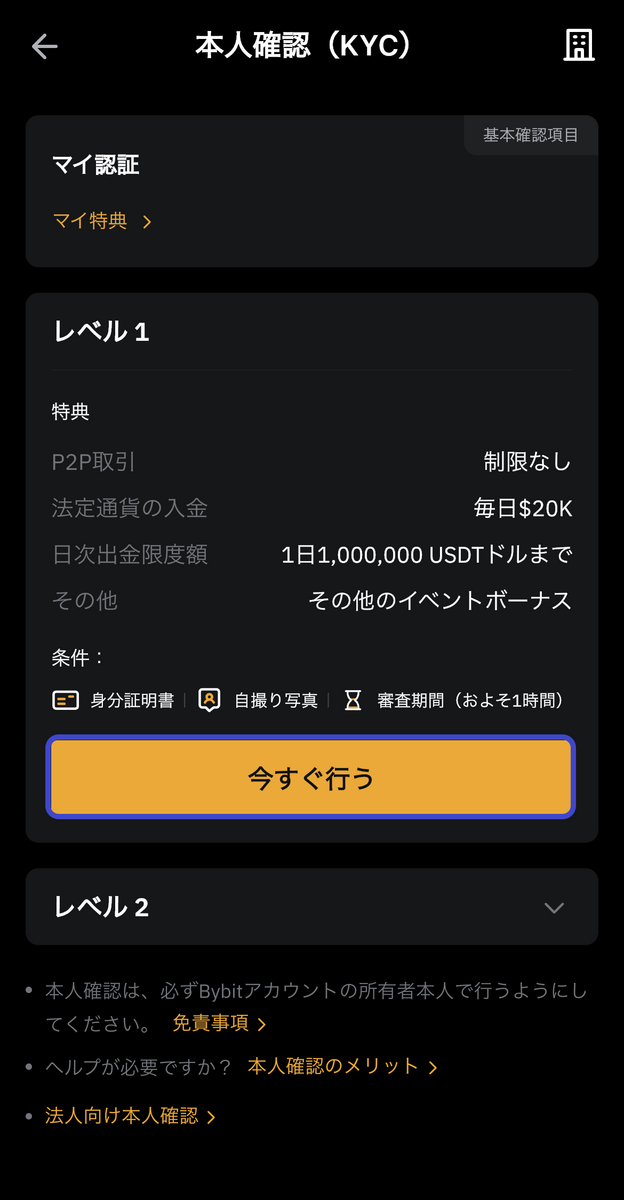Go back with the arrow icon

coord(45,47)
